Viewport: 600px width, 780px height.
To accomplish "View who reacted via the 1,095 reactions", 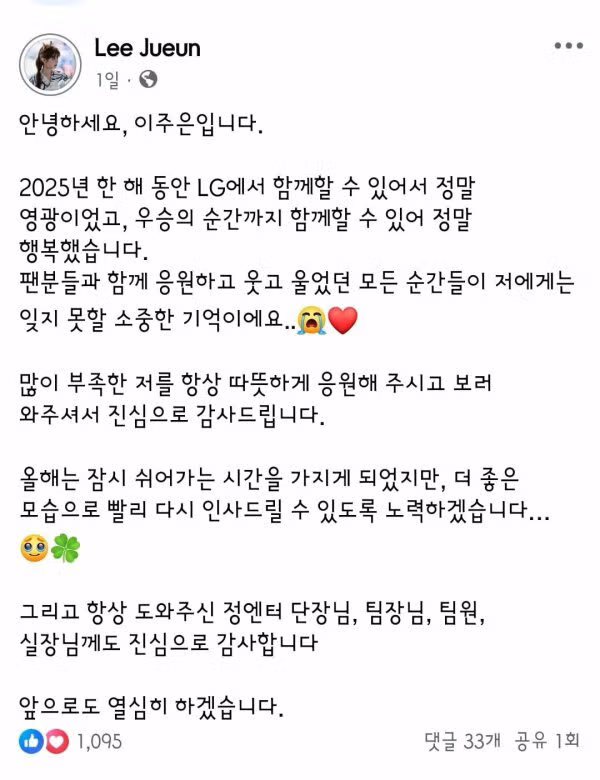I will 96,741.
